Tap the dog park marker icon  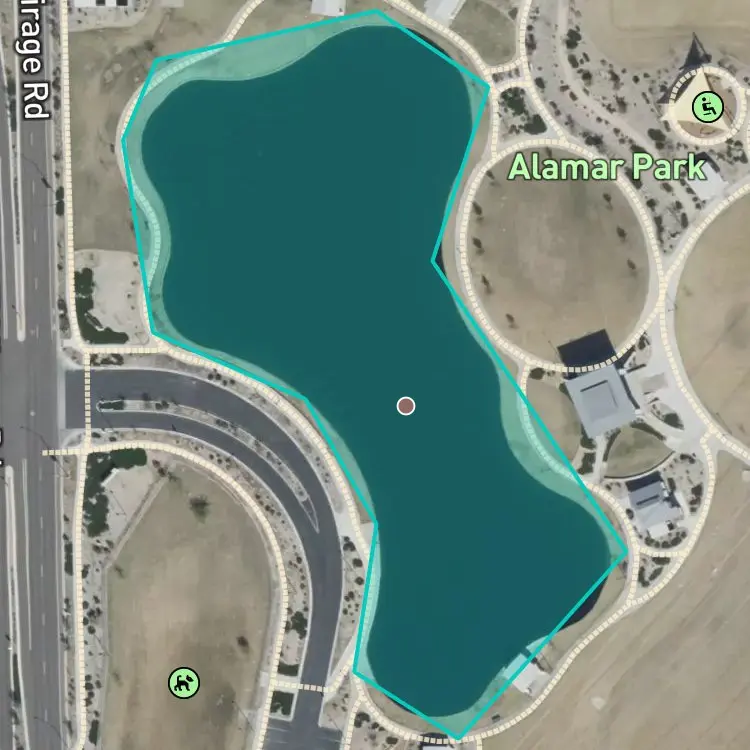click(x=184, y=683)
